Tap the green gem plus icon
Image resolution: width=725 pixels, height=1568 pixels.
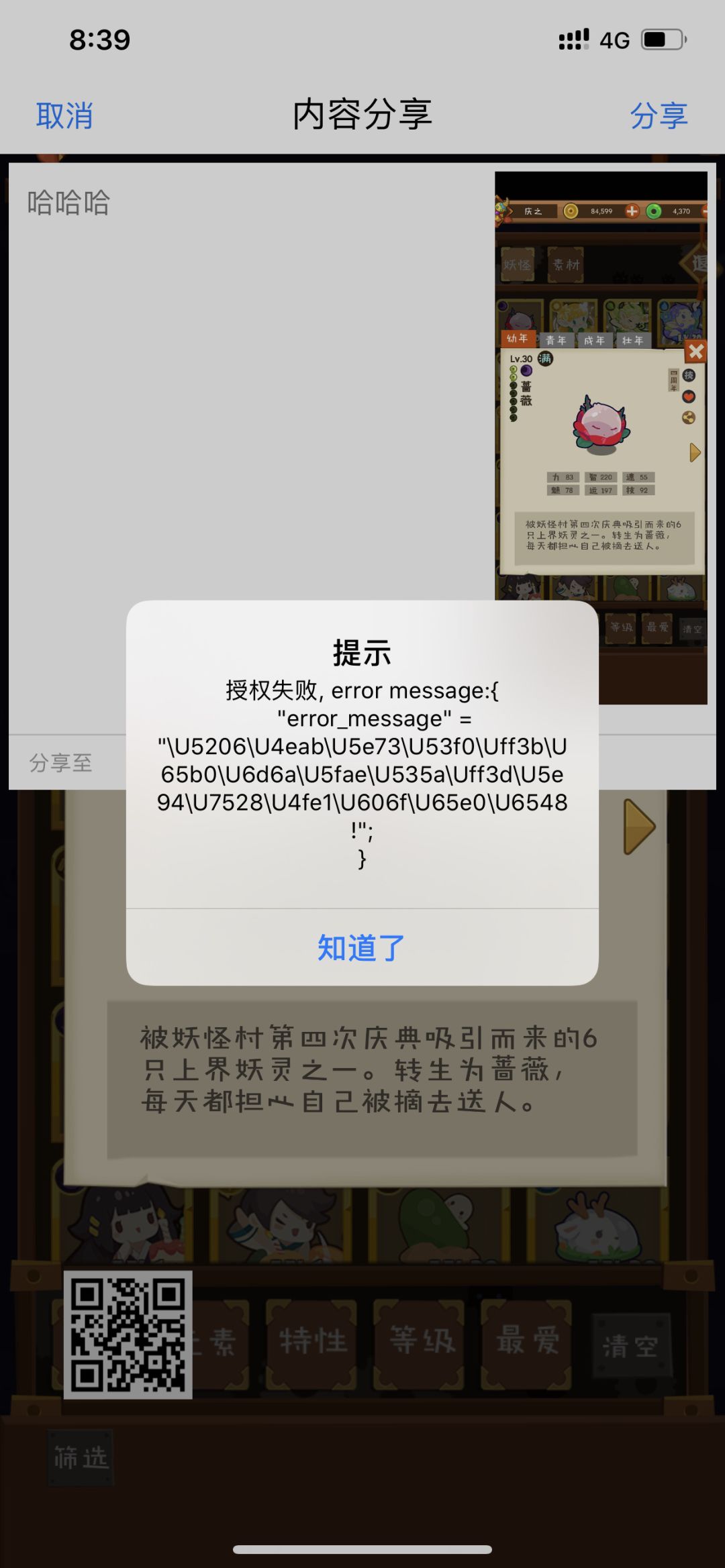coord(706,211)
